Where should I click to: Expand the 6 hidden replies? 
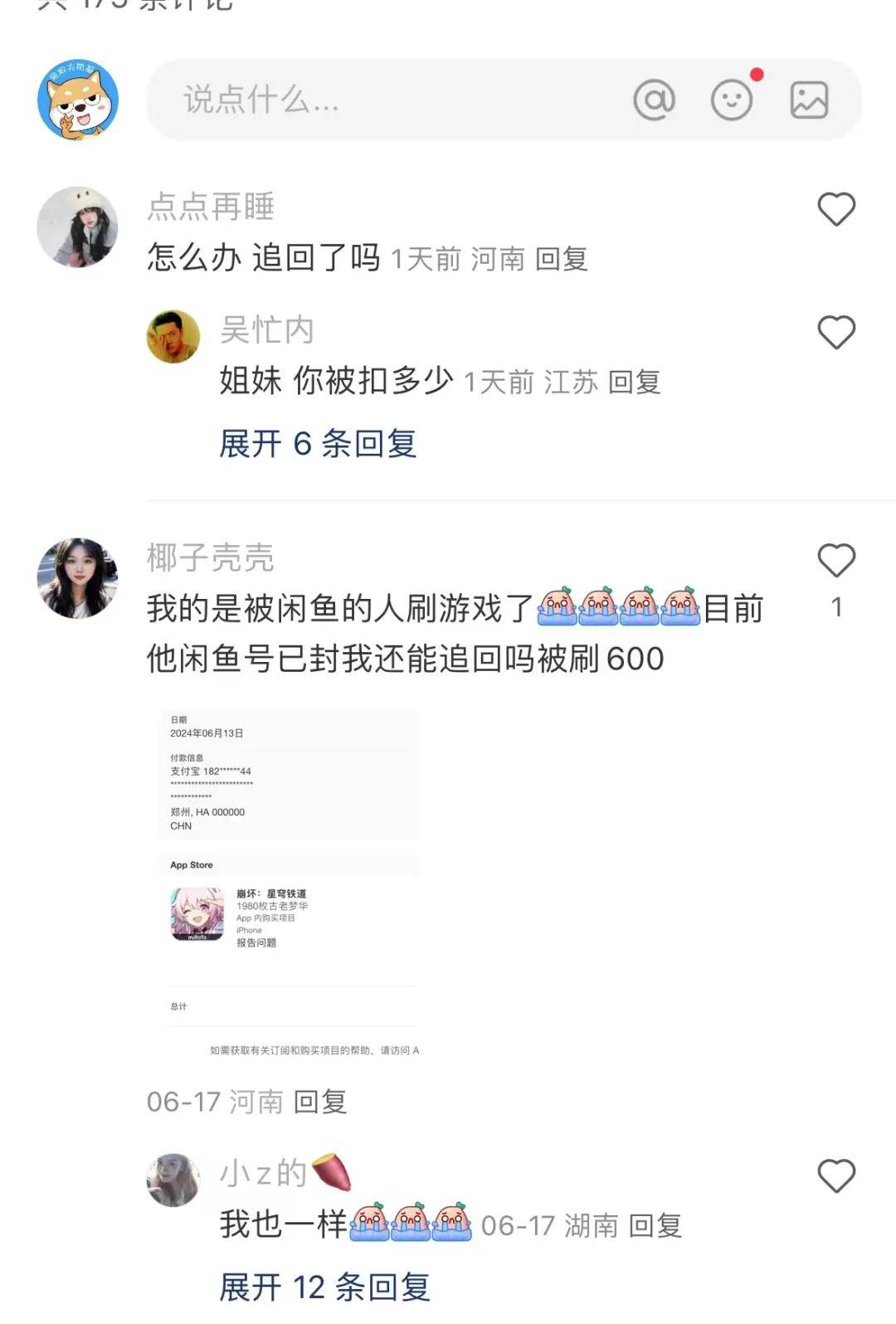[318, 445]
